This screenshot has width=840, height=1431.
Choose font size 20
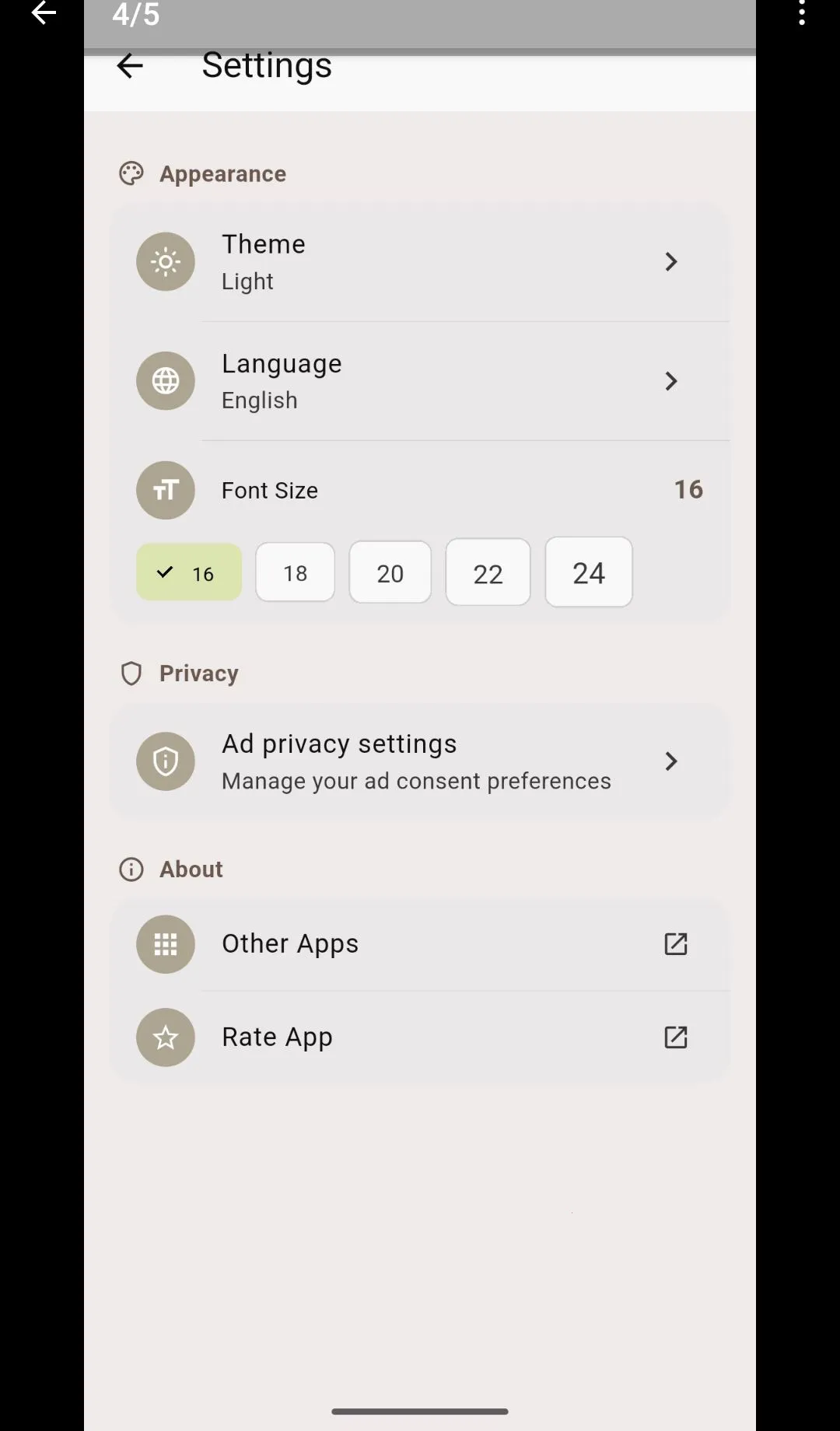[390, 572]
